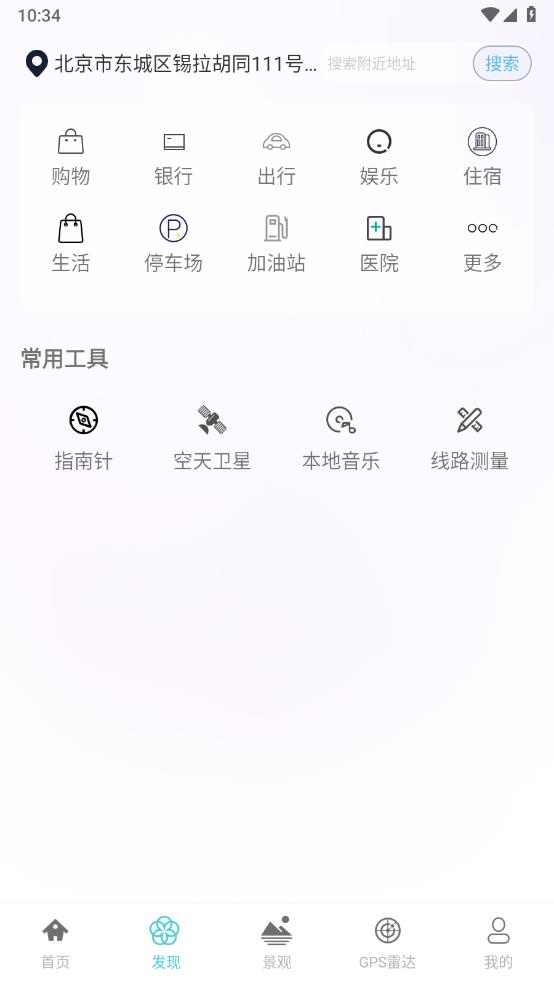Viewport: 554px width, 984px height.
Task: Select the 银行 category
Action: [x=173, y=158]
